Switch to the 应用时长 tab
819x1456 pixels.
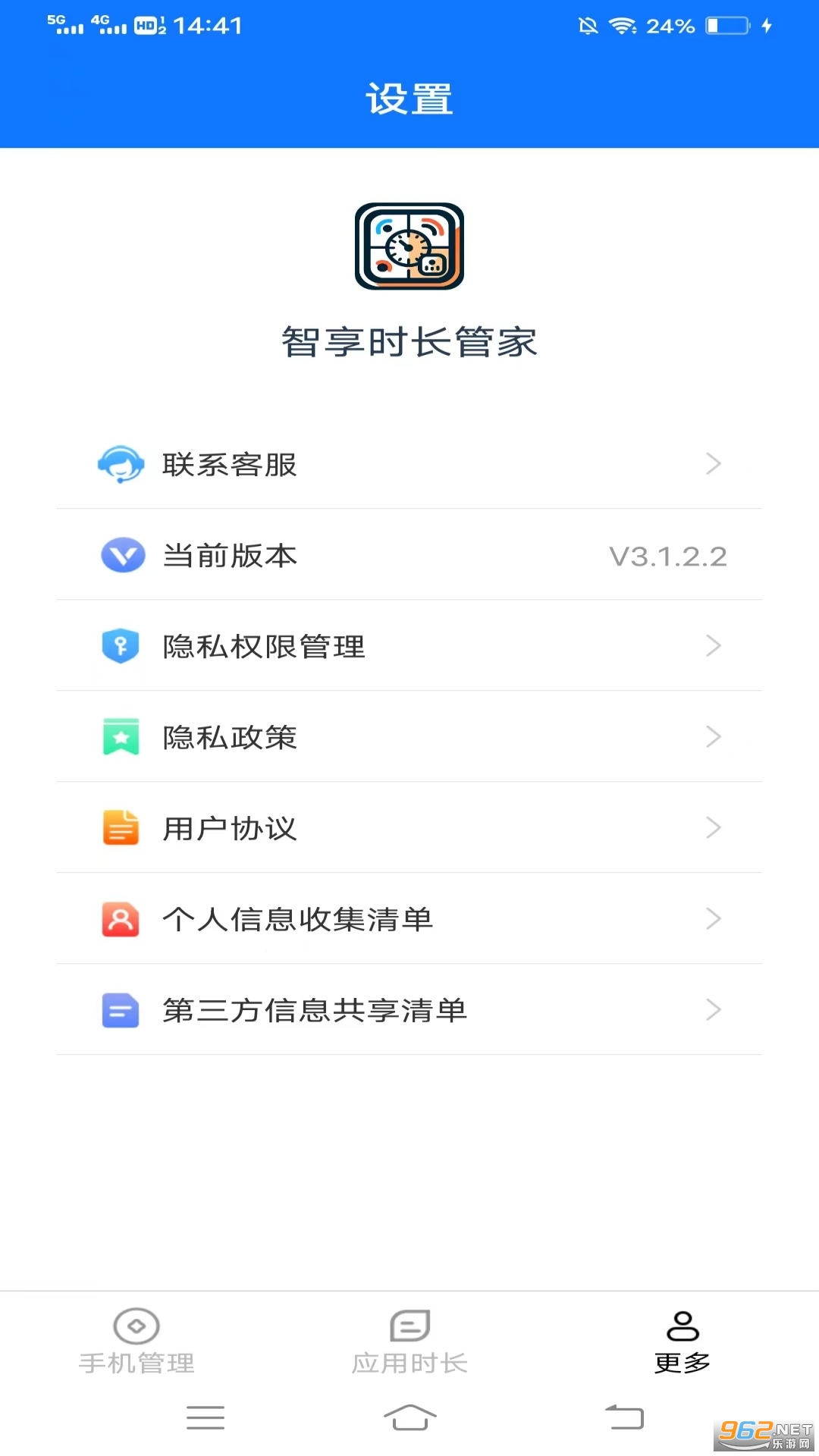pyautogui.click(x=409, y=1338)
